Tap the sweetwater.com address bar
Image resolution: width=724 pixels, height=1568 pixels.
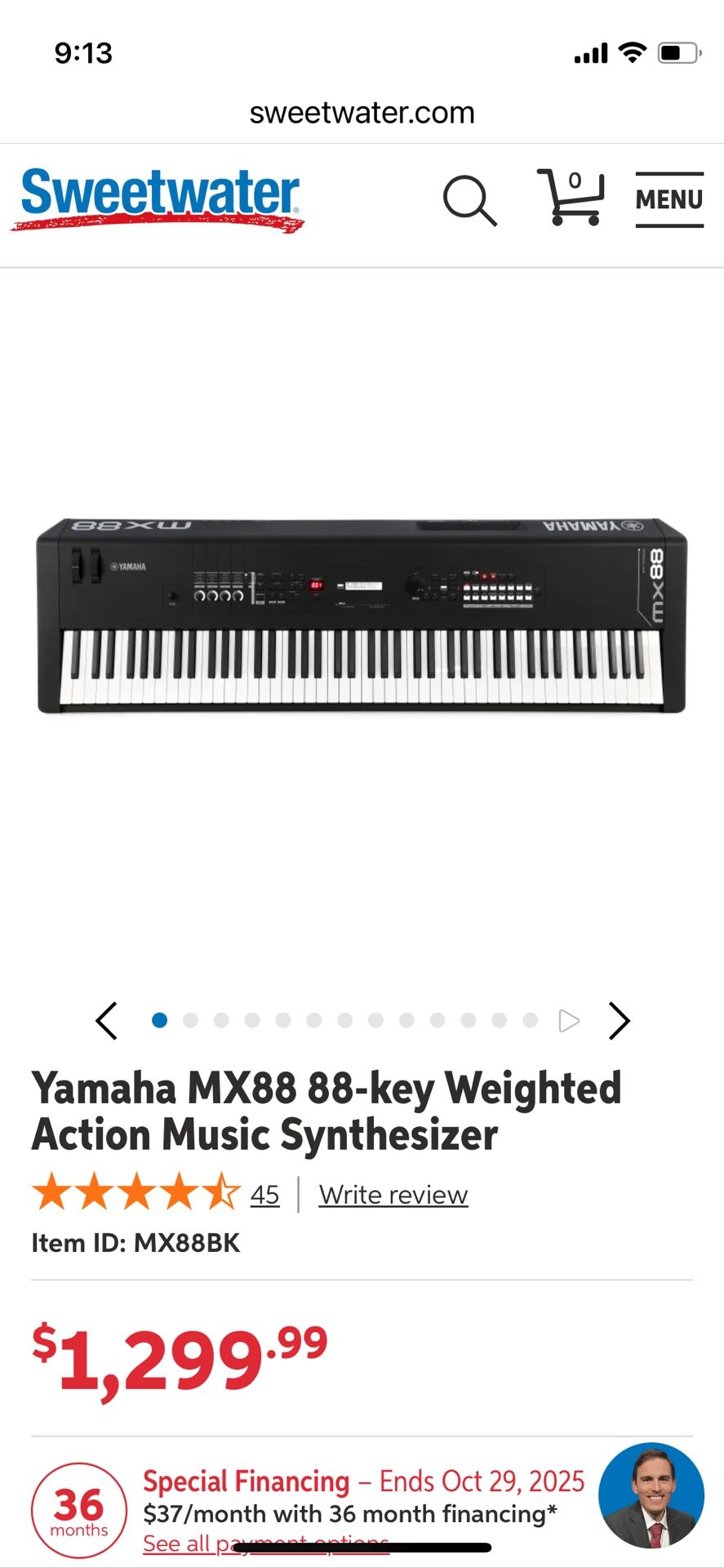click(362, 113)
